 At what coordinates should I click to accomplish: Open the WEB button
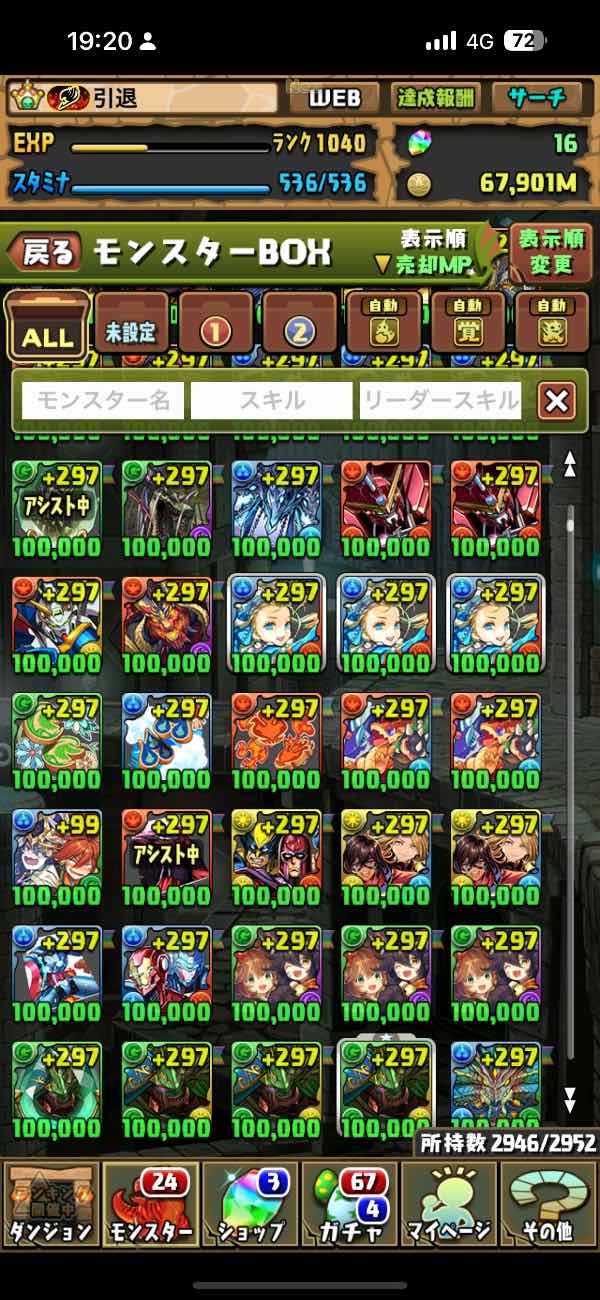333,98
